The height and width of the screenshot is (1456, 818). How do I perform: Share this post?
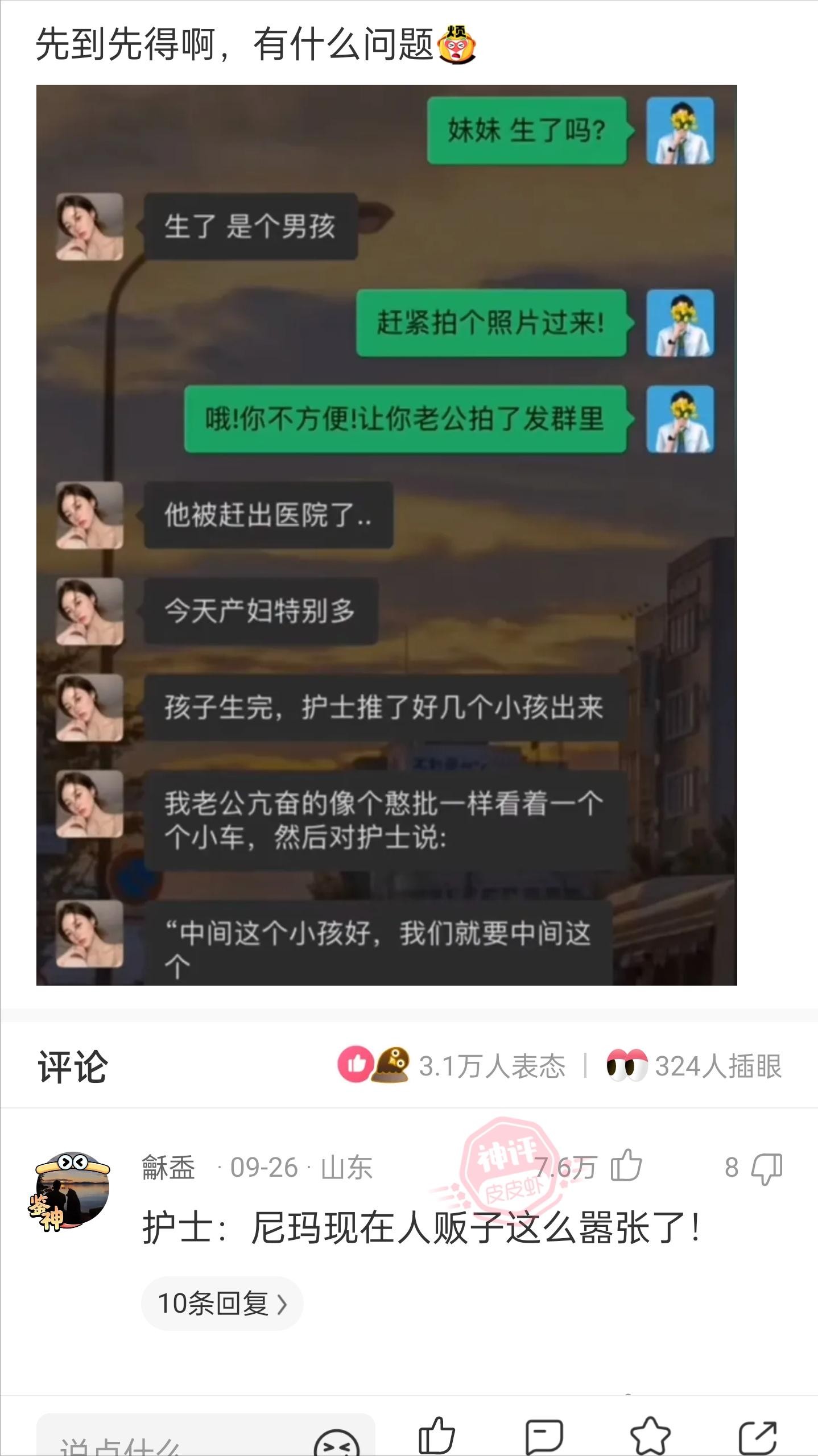coord(757,1436)
